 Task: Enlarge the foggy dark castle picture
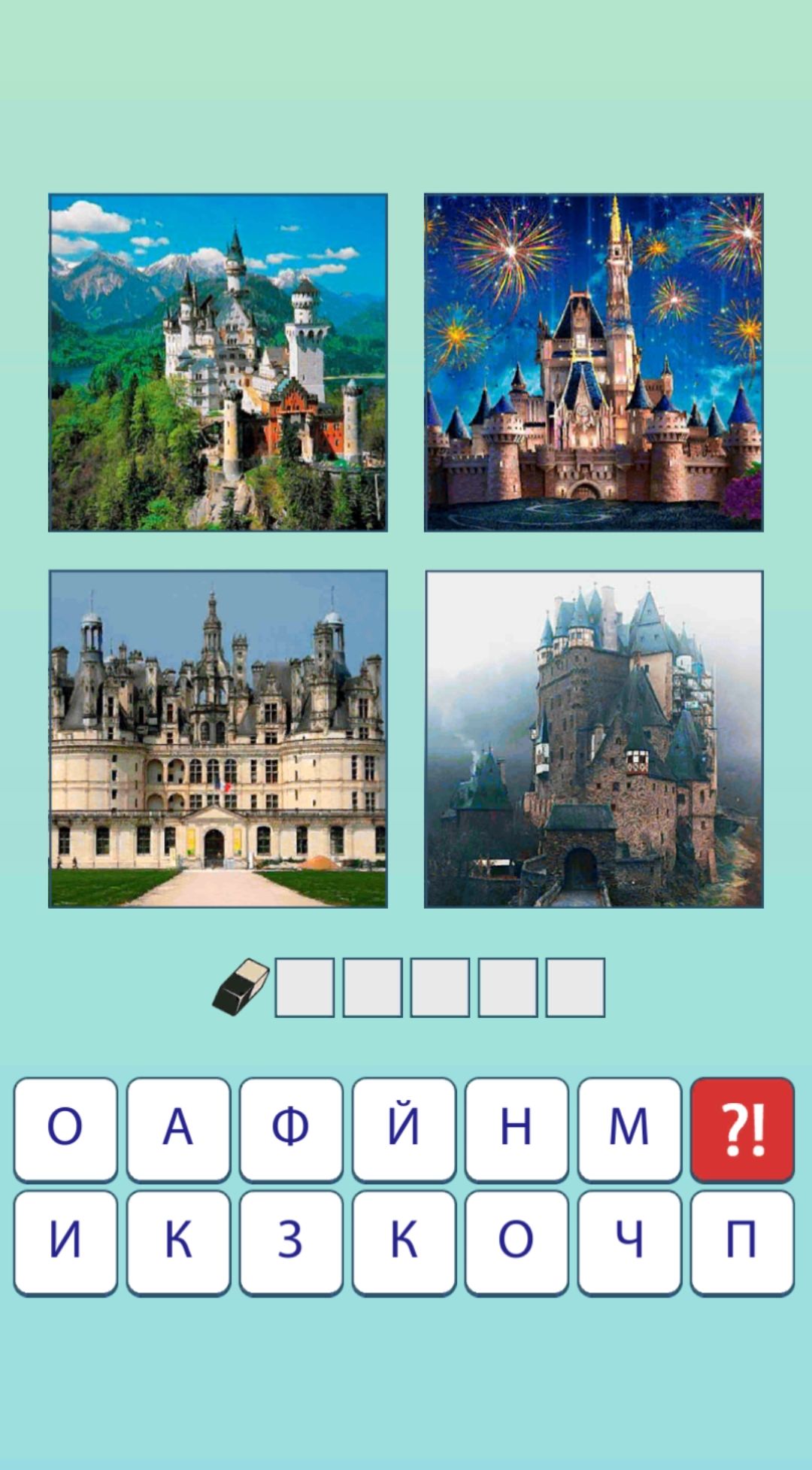[593, 739]
